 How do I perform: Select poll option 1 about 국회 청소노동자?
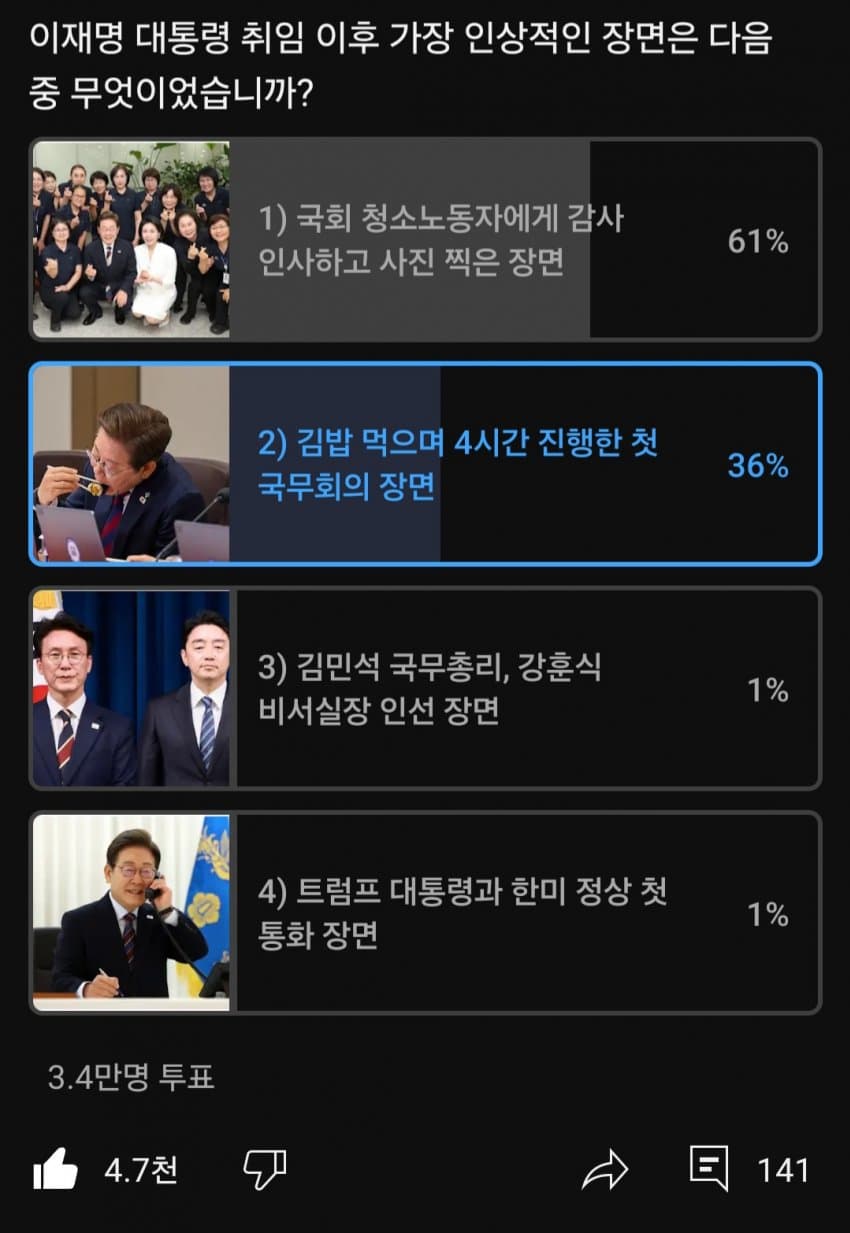click(425, 240)
